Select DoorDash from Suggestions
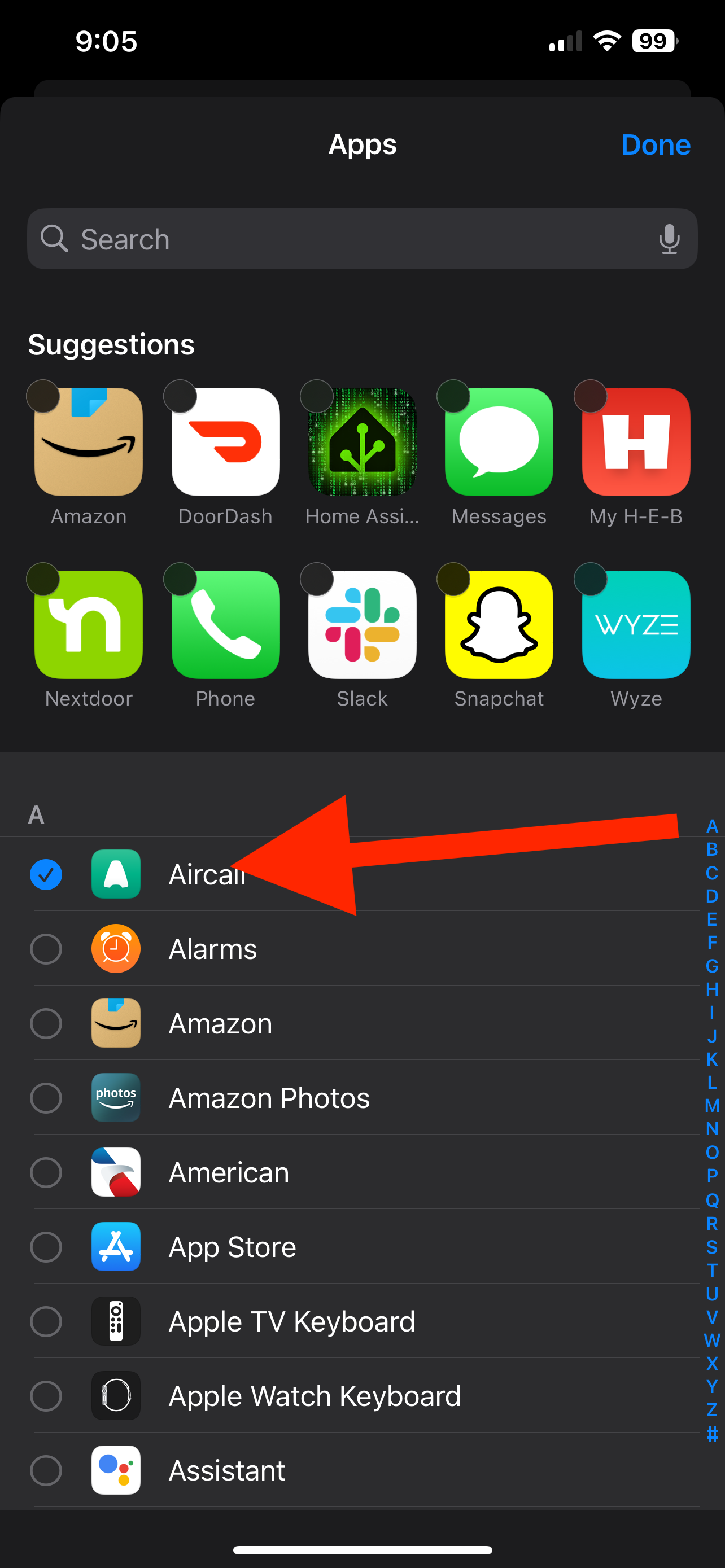 pyautogui.click(x=225, y=443)
